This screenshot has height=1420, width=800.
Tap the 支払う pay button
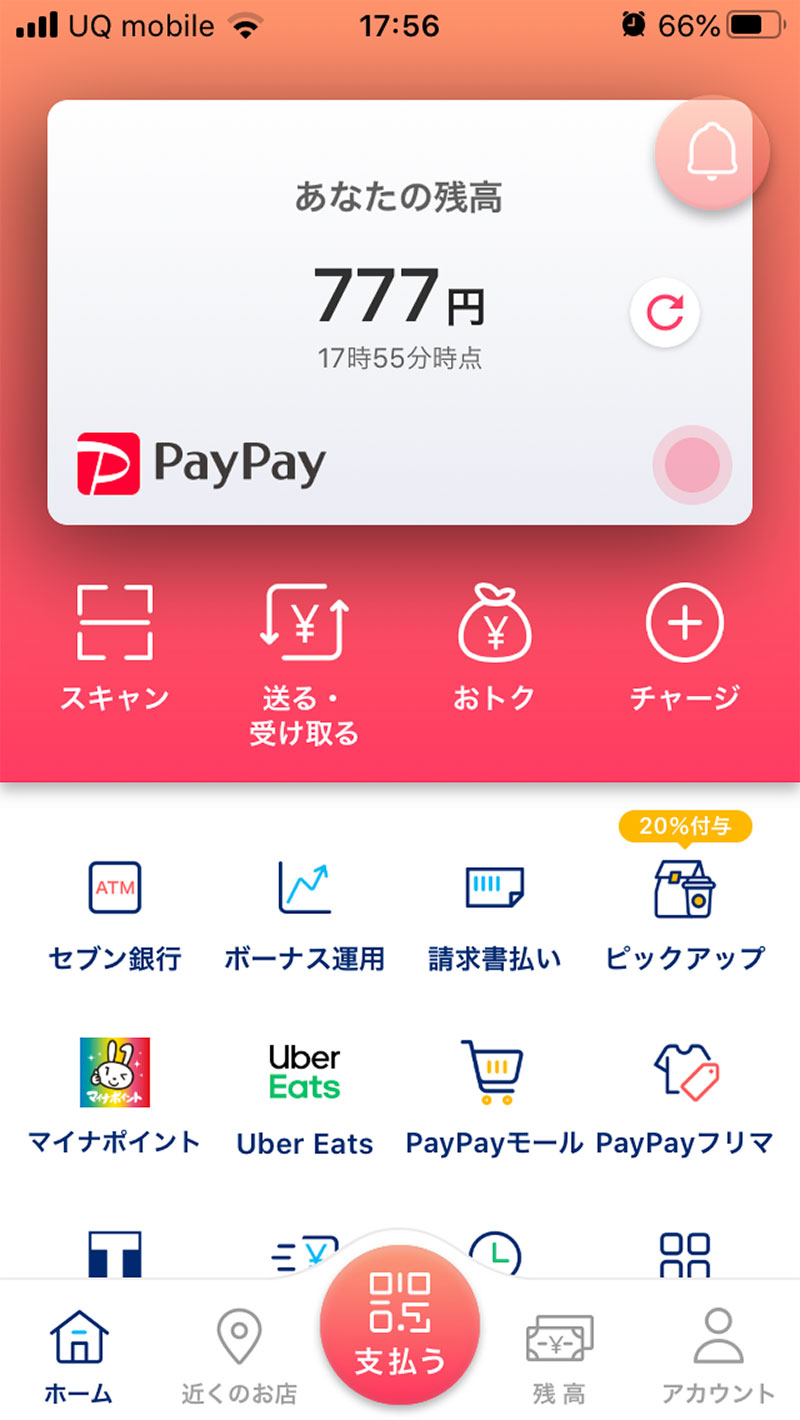[400, 1327]
